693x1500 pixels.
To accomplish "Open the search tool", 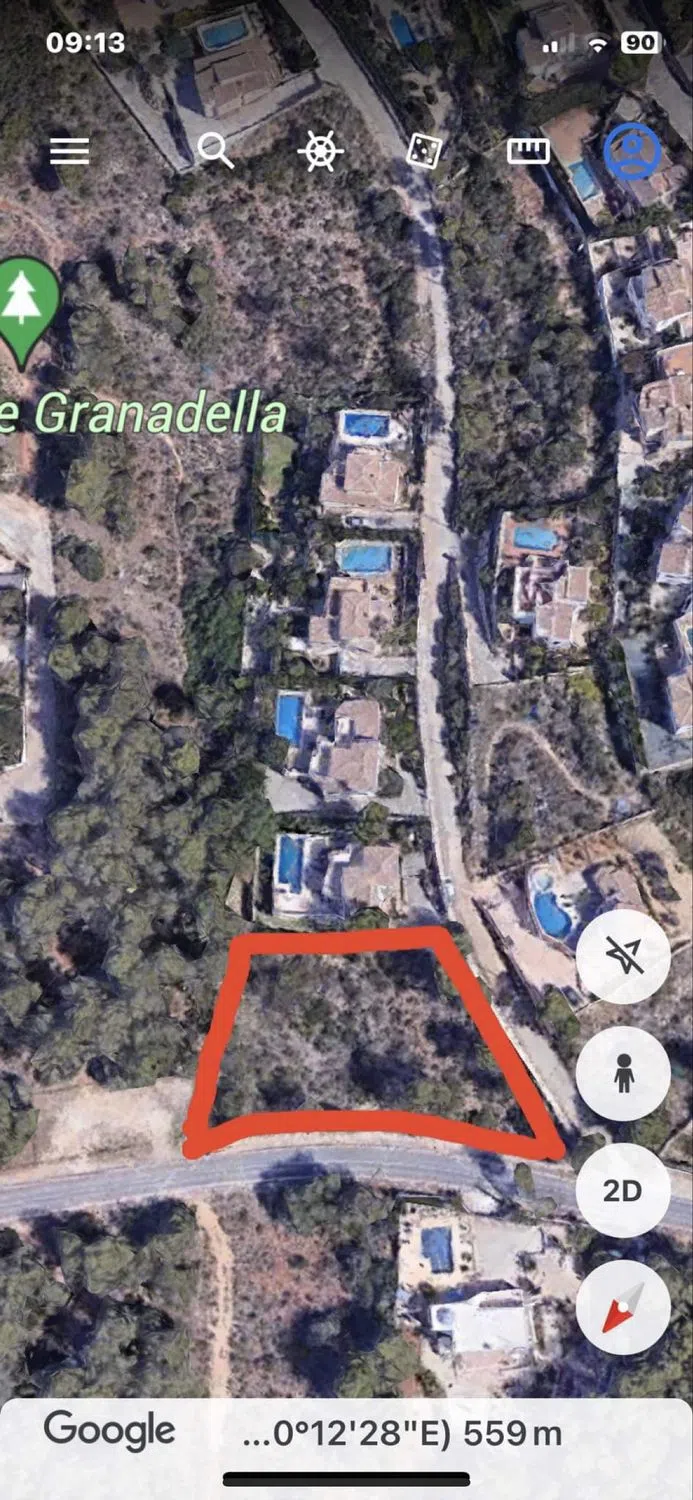I will pos(215,151).
